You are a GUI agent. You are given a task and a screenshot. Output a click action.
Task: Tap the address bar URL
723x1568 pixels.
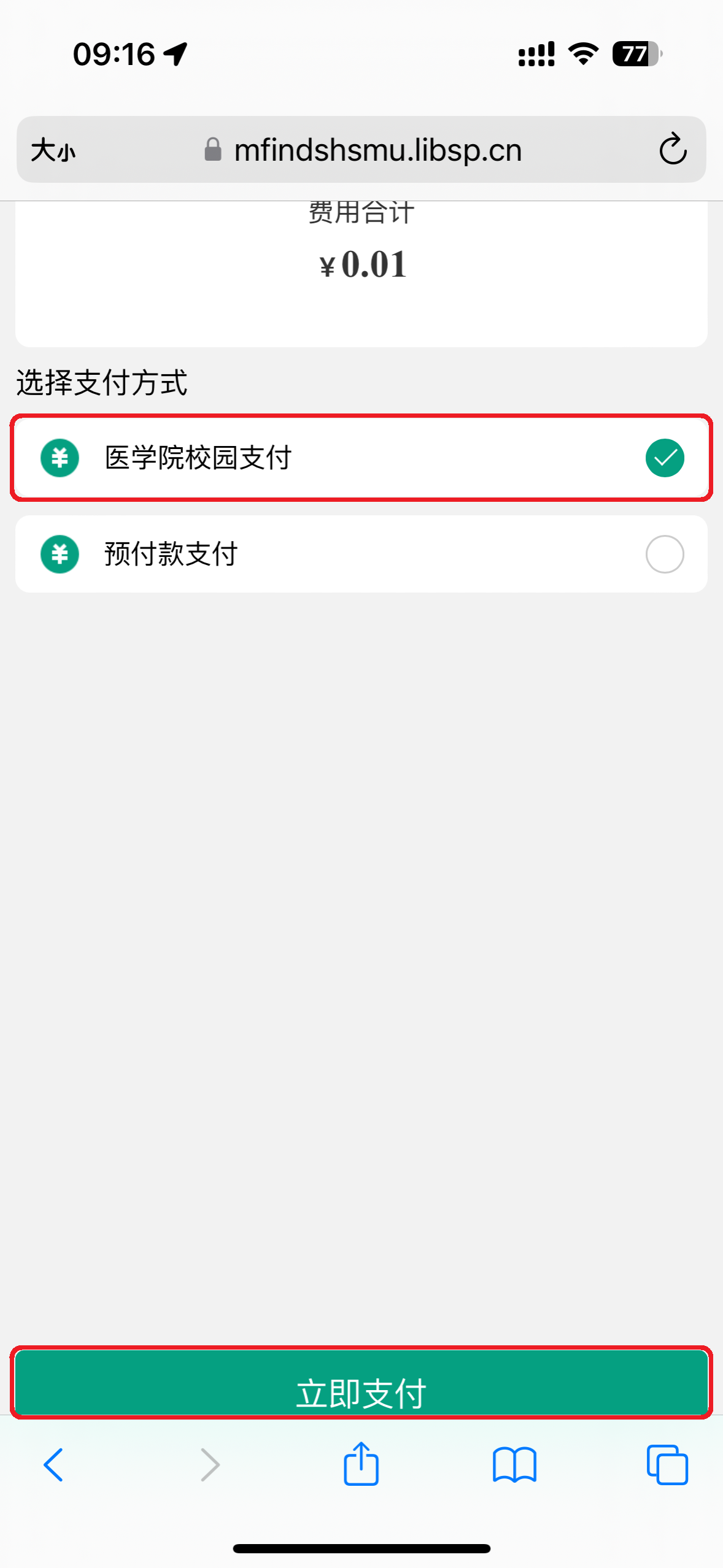(x=377, y=150)
